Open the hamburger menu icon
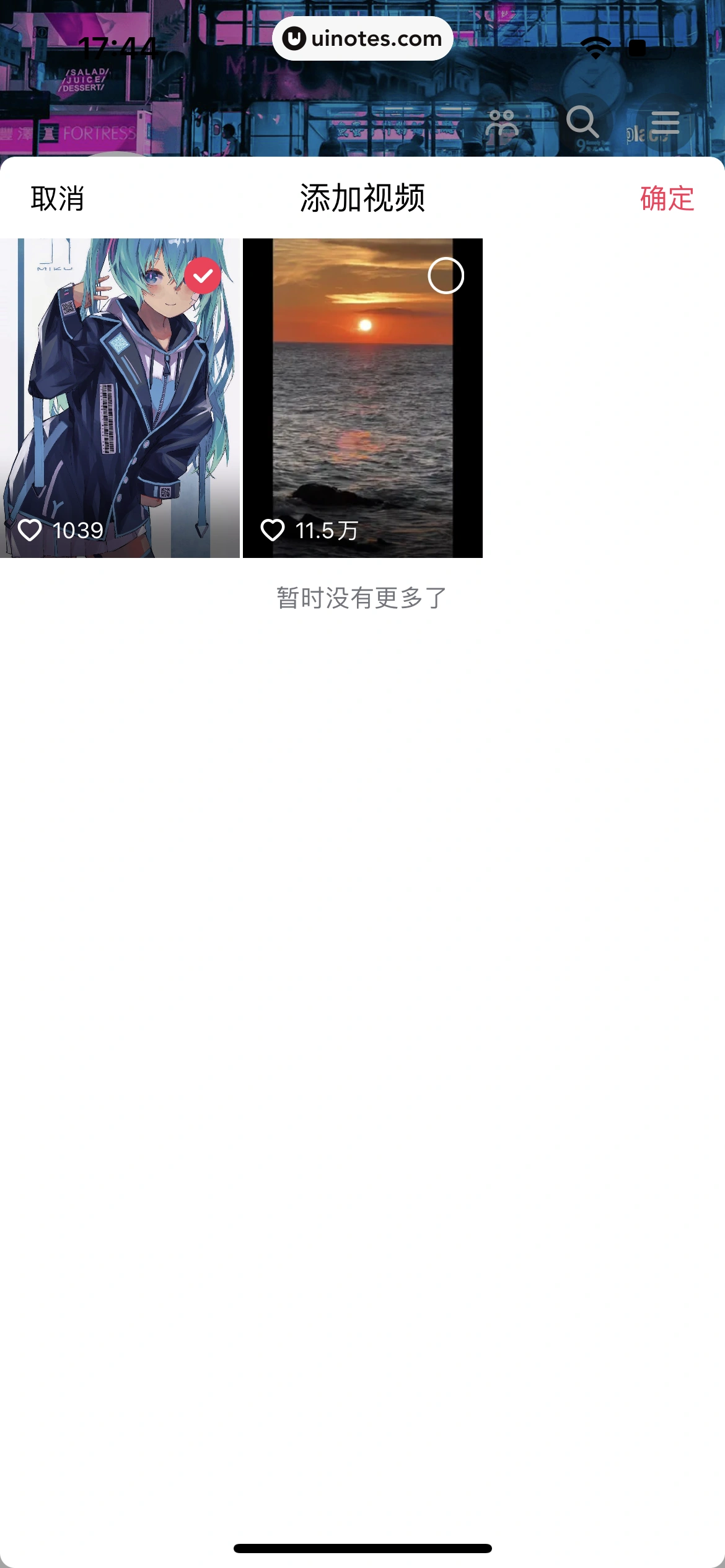This screenshot has height=1568, width=725. [666, 122]
